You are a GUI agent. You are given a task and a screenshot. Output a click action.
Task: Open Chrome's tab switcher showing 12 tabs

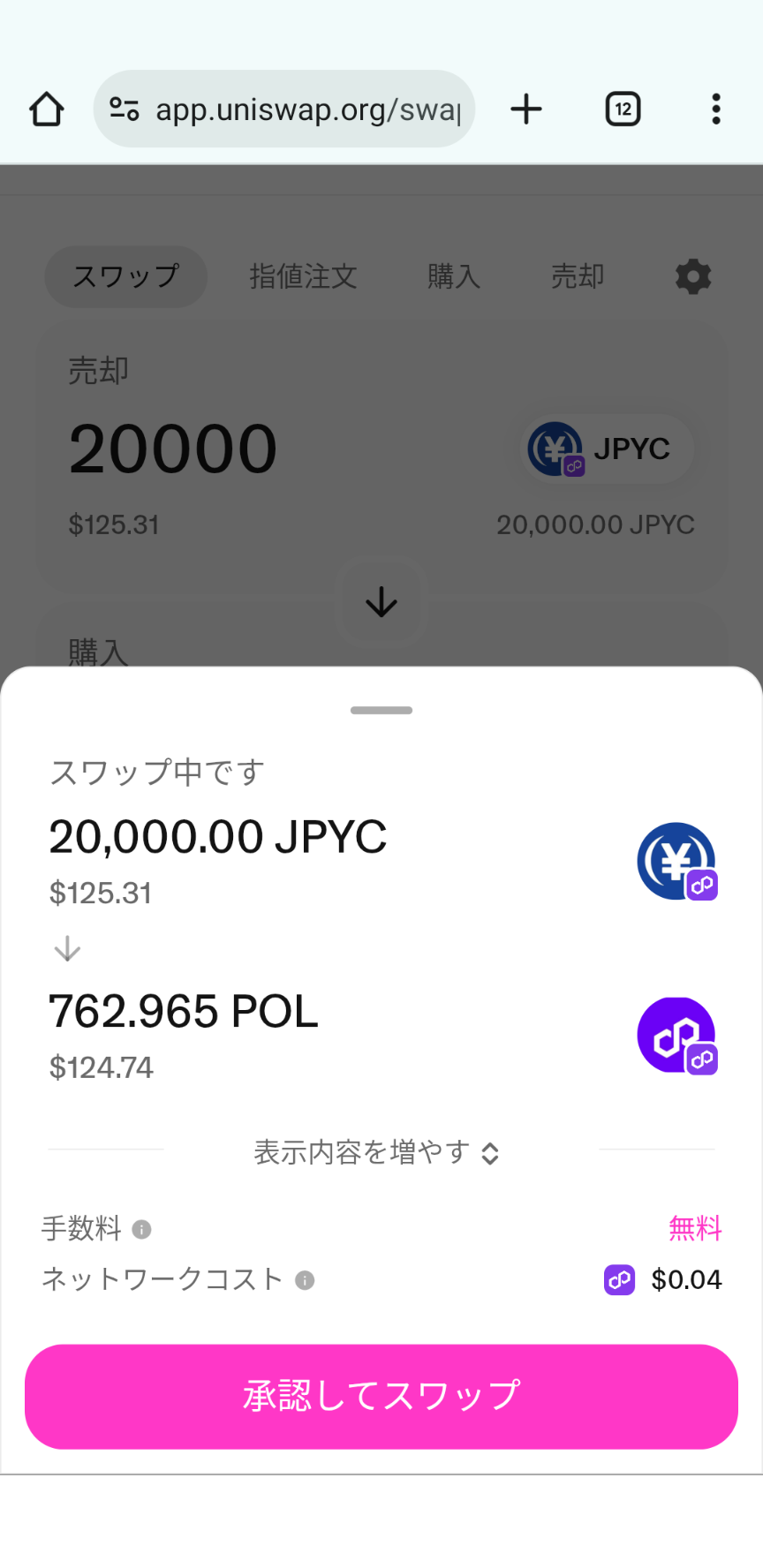tap(623, 109)
